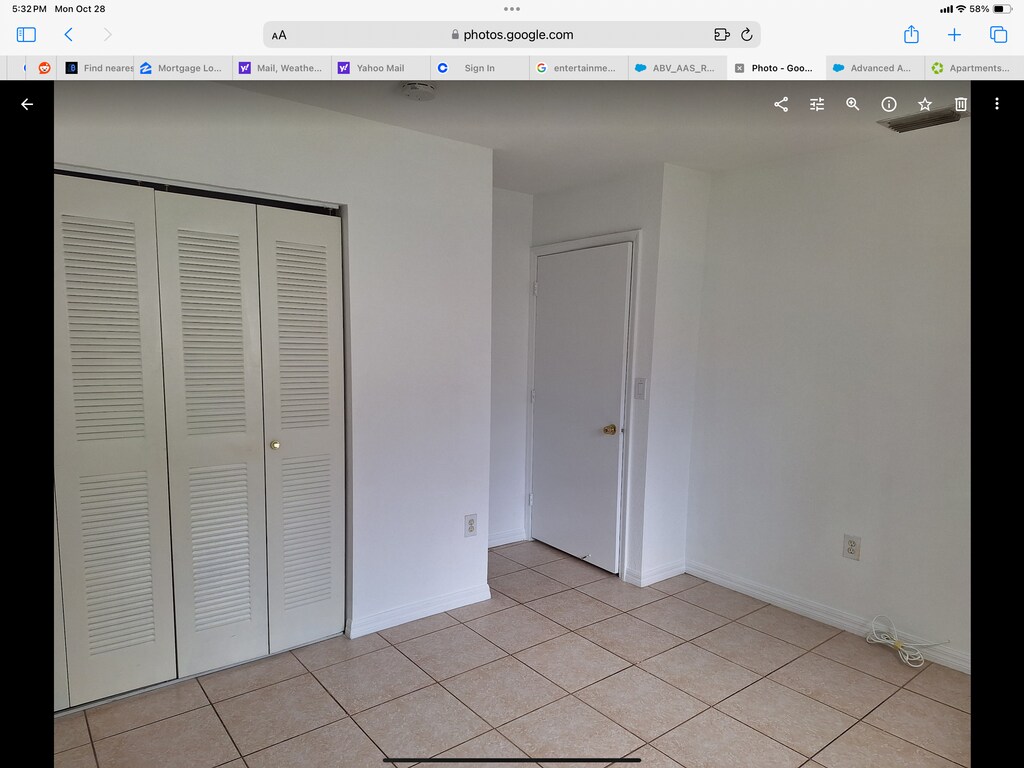The height and width of the screenshot is (768, 1024).
Task: Open the more options menu
Action: tap(997, 104)
